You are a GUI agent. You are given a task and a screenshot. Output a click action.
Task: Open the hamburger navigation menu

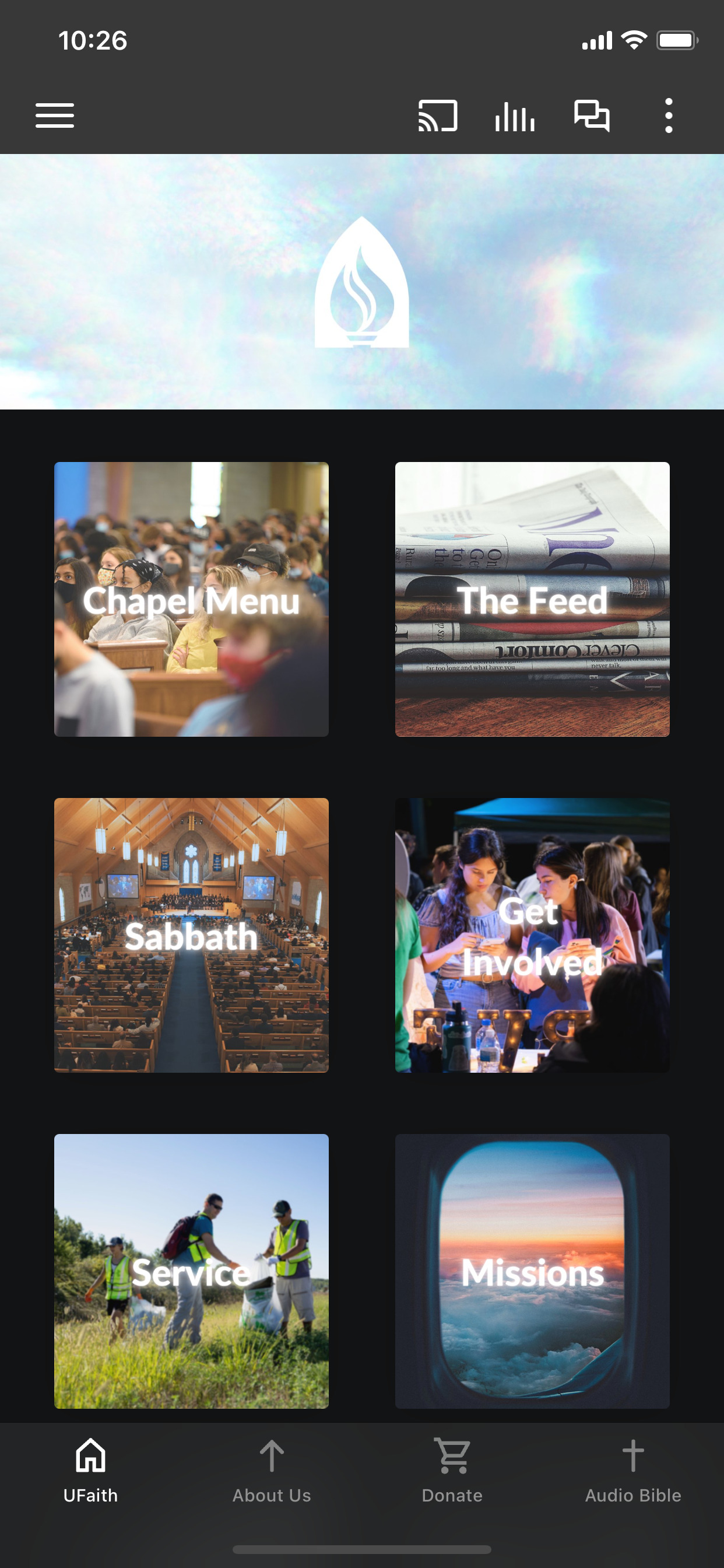[x=54, y=116]
